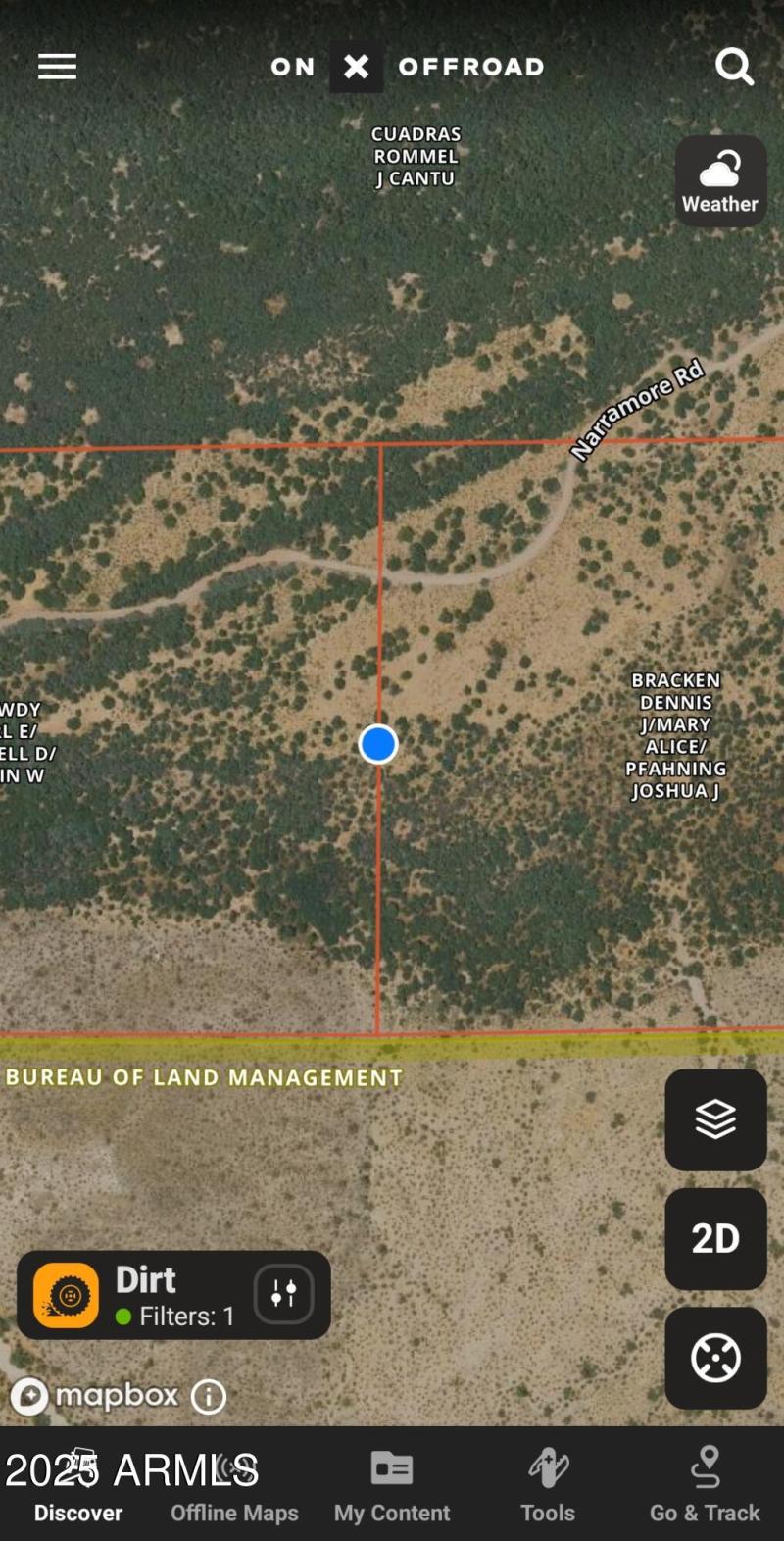Image resolution: width=784 pixels, height=1541 pixels.
Task: Center map on current location
Action: click(715, 1358)
